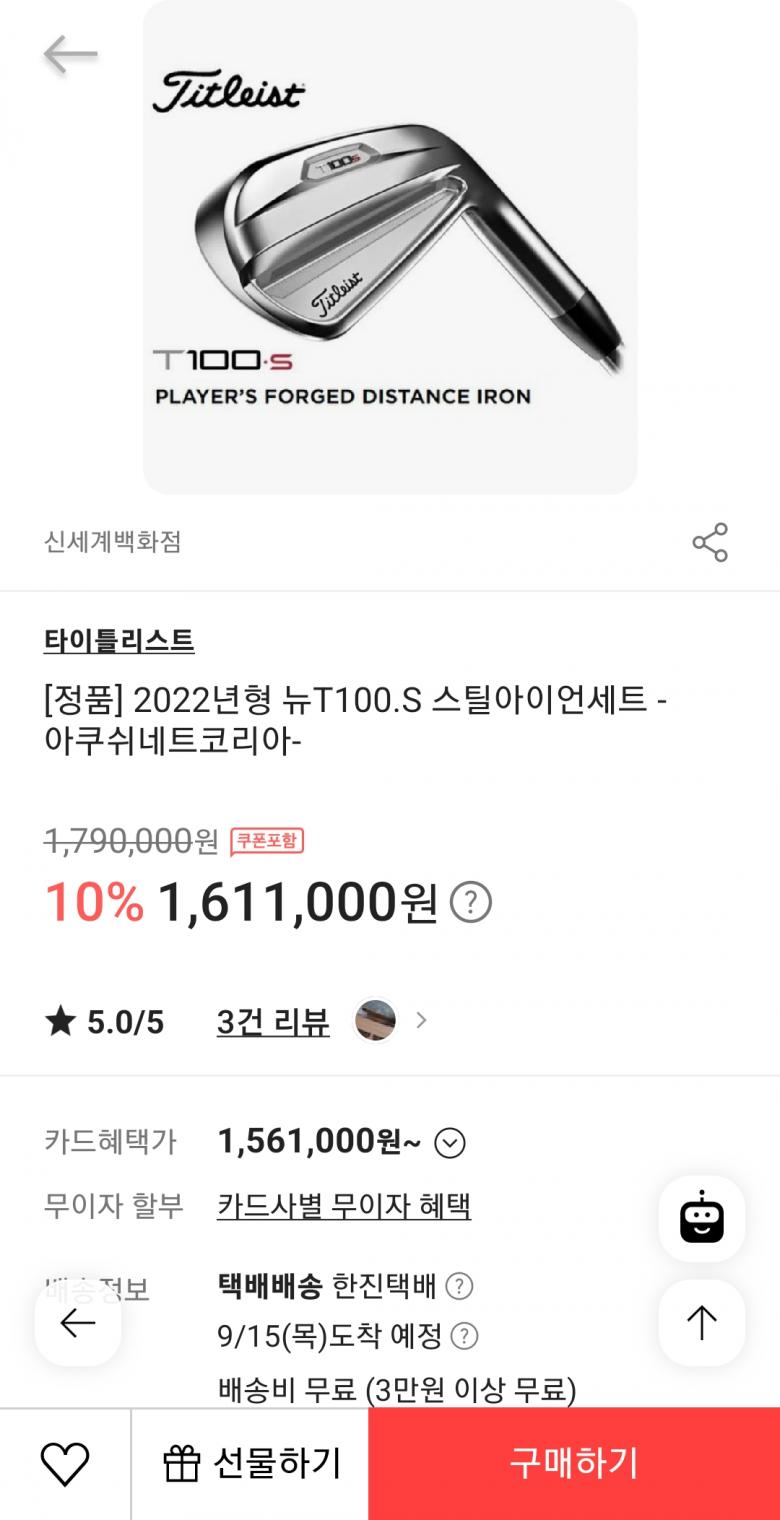Open the 3건 리뷰 reviews
The height and width of the screenshot is (1520, 780).
[x=273, y=1021]
